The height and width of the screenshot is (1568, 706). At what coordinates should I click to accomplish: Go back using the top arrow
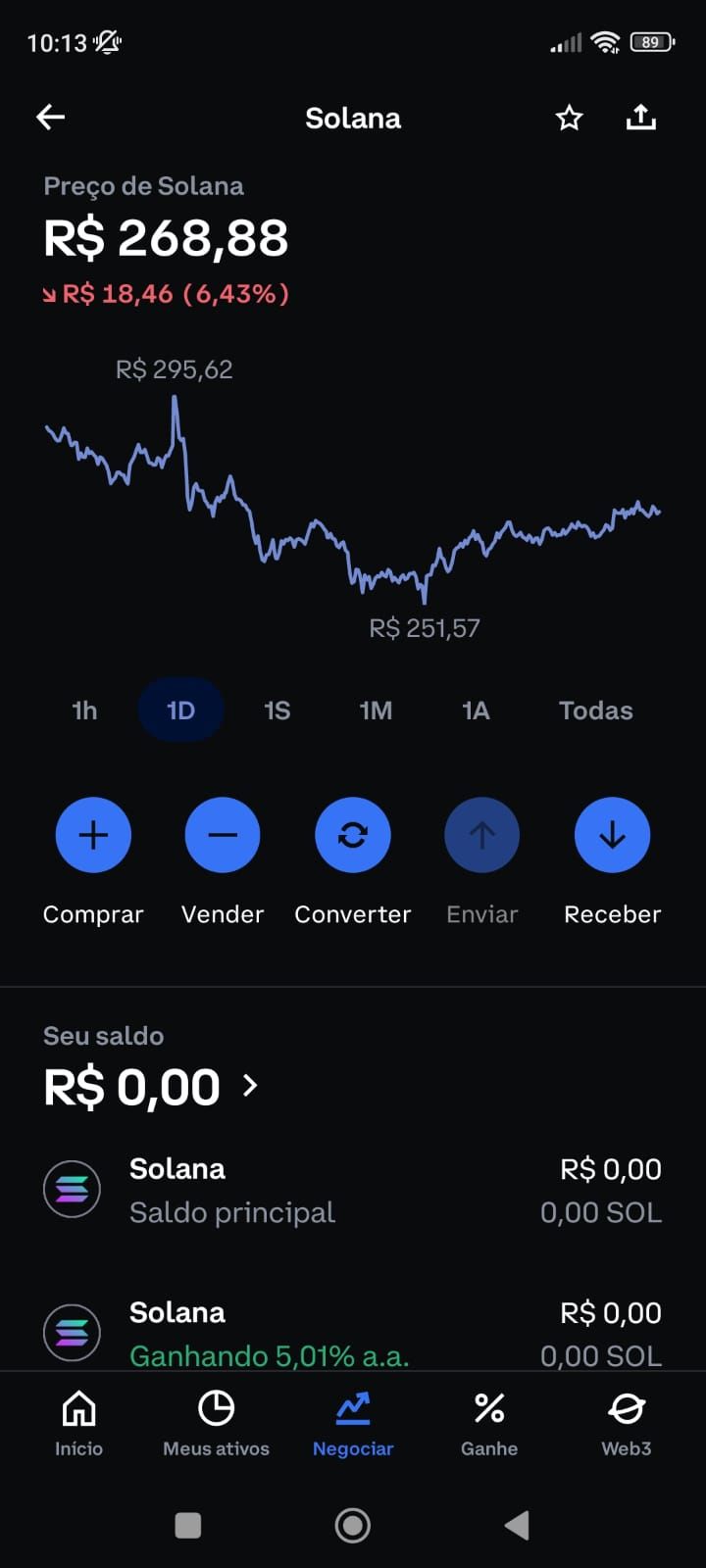click(51, 118)
